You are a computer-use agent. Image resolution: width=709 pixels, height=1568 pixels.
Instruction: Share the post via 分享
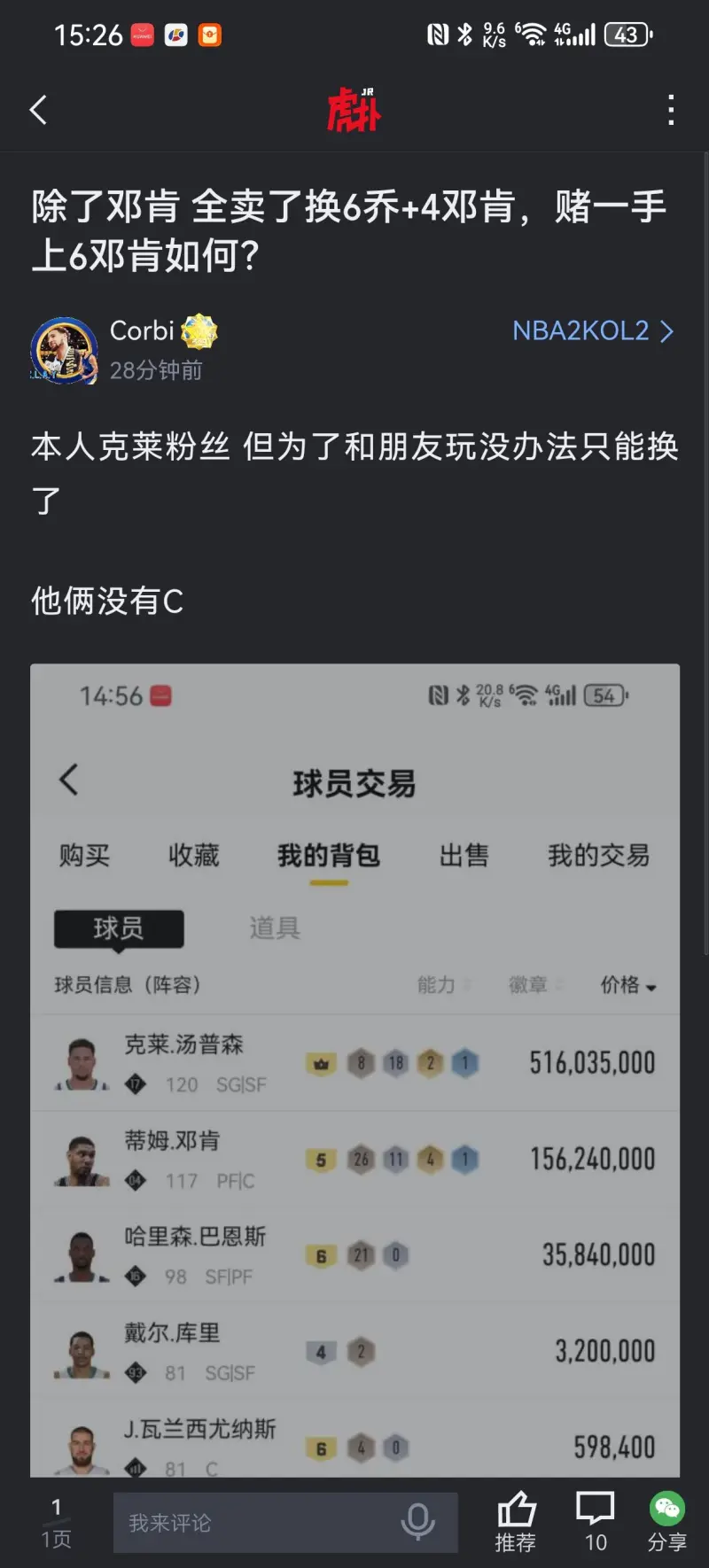(x=667, y=1523)
